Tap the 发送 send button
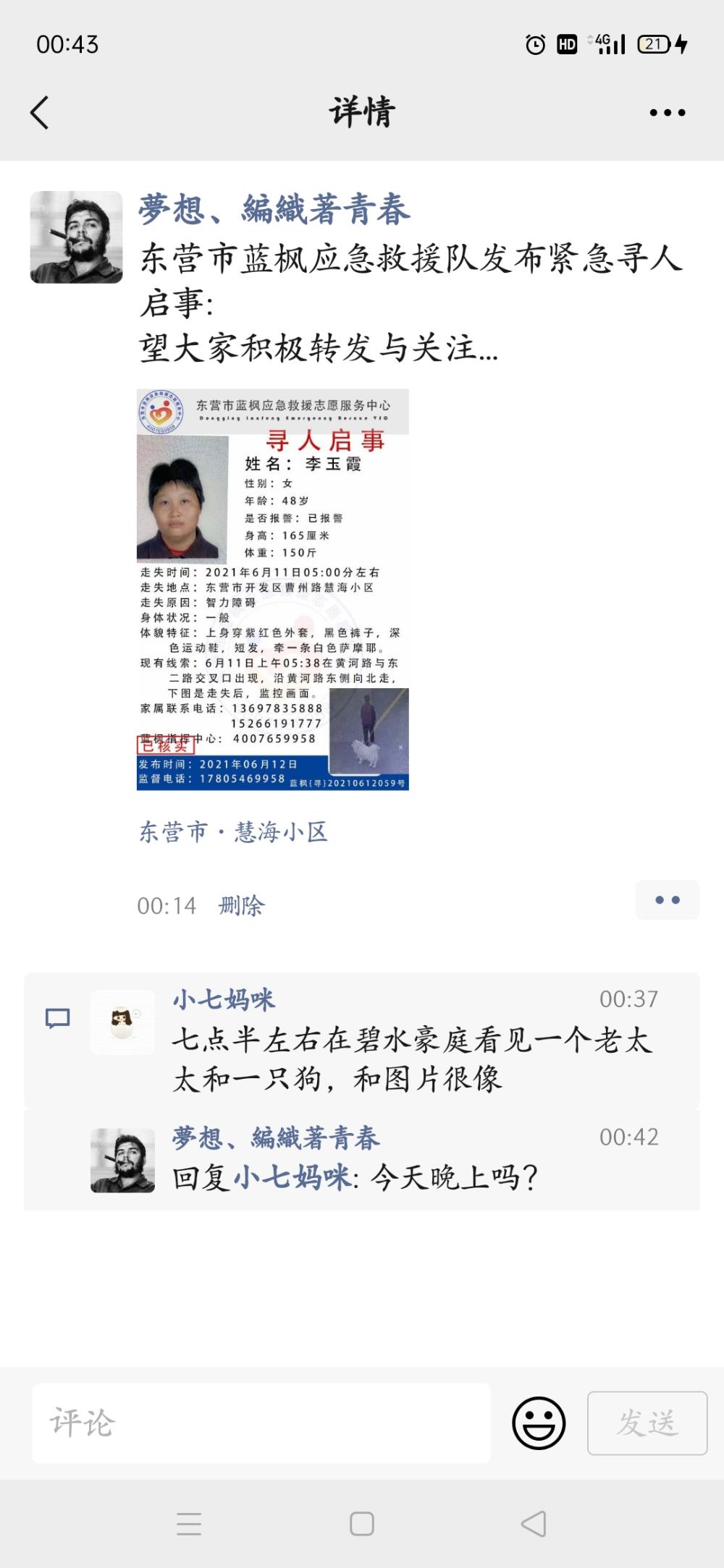 [647, 1423]
